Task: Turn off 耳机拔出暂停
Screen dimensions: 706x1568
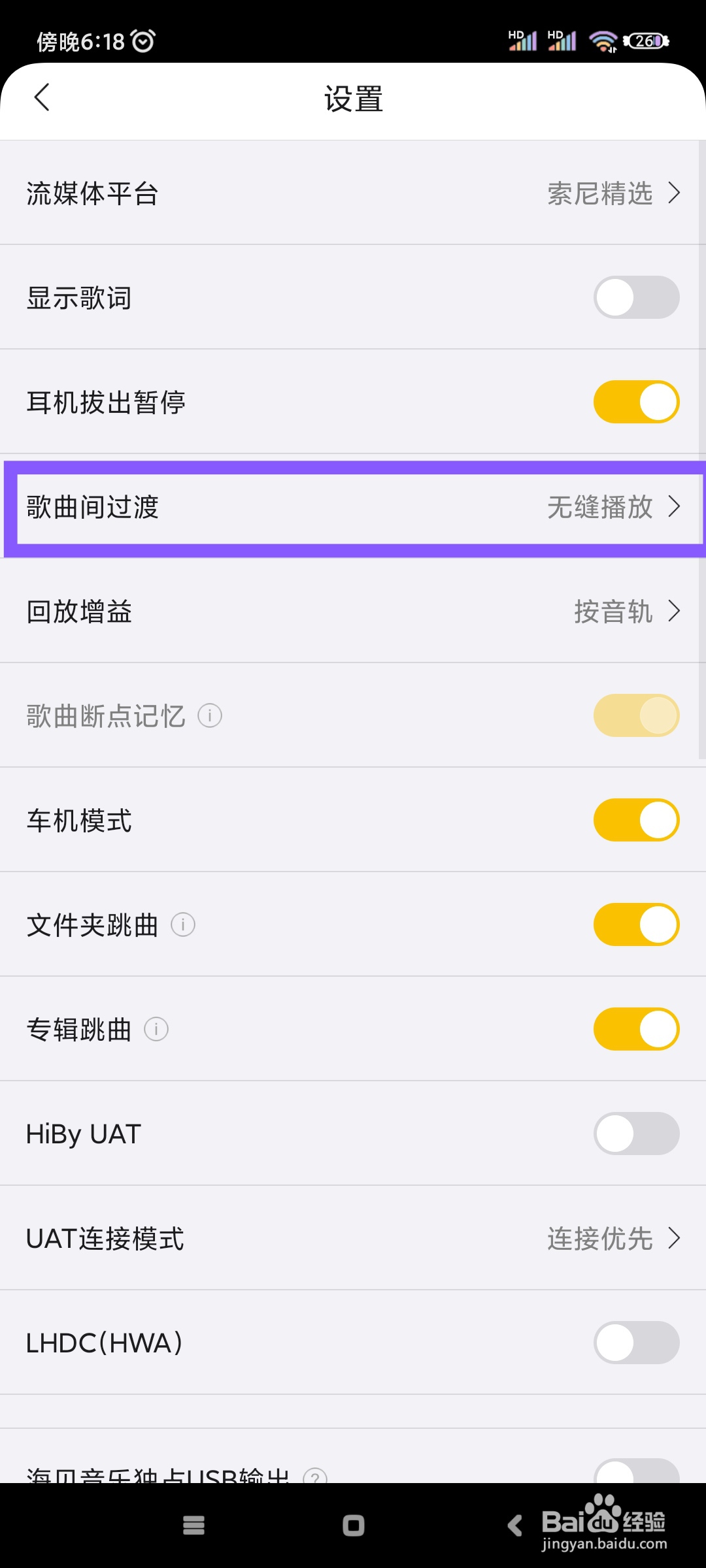Action: click(x=635, y=402)
